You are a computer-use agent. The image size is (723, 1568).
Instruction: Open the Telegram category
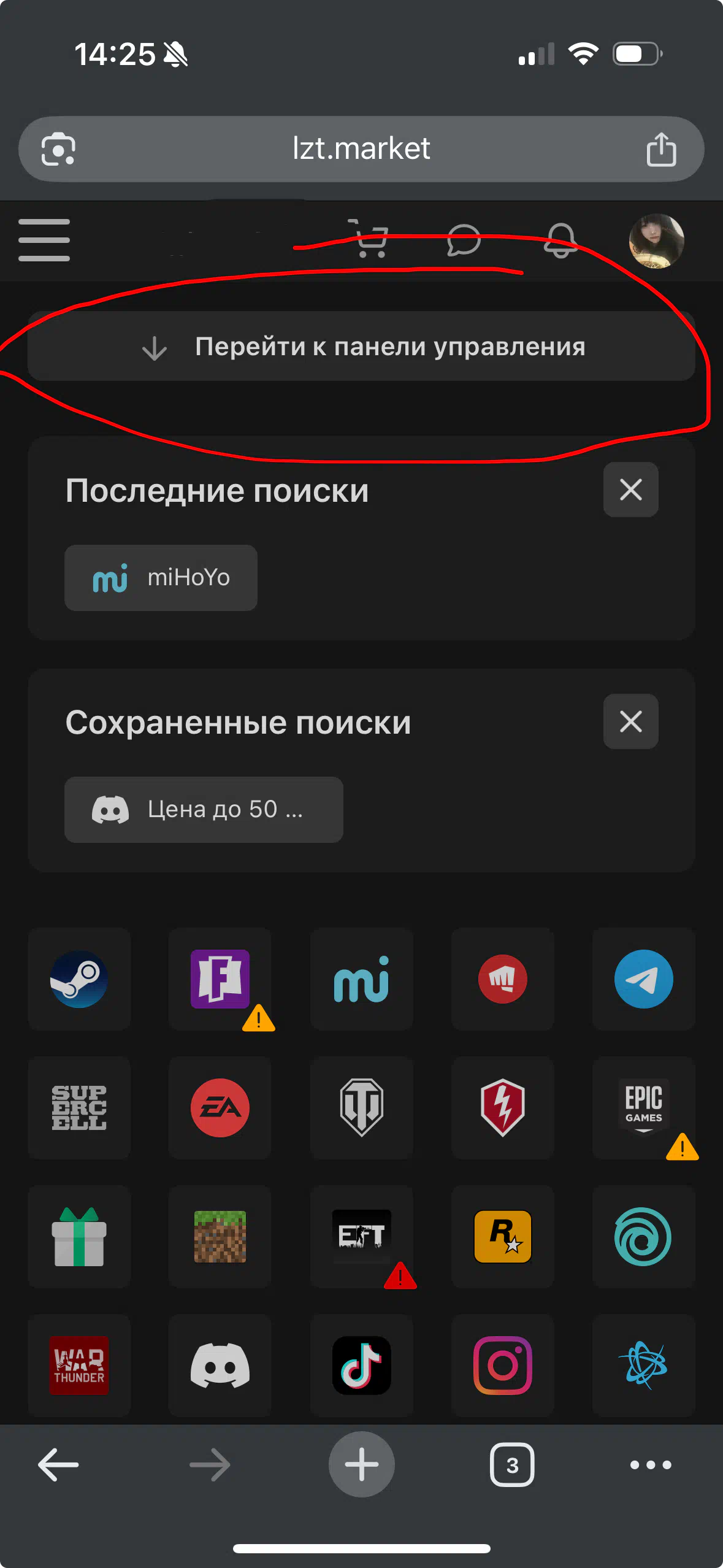(643, 979)
